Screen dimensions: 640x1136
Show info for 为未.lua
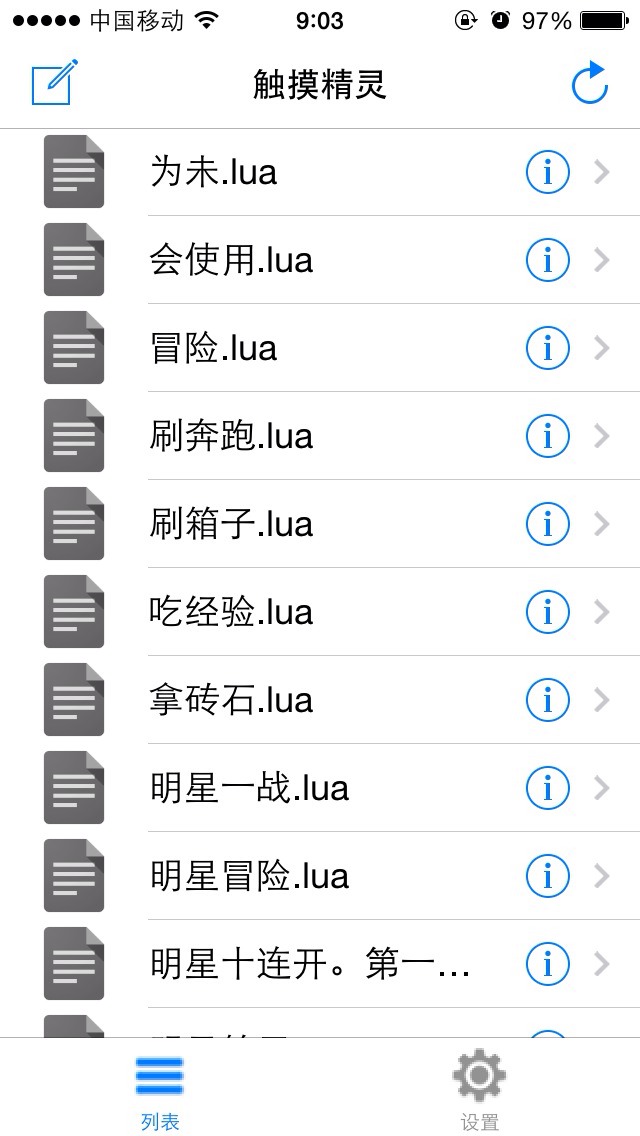(x=547, y=172)
